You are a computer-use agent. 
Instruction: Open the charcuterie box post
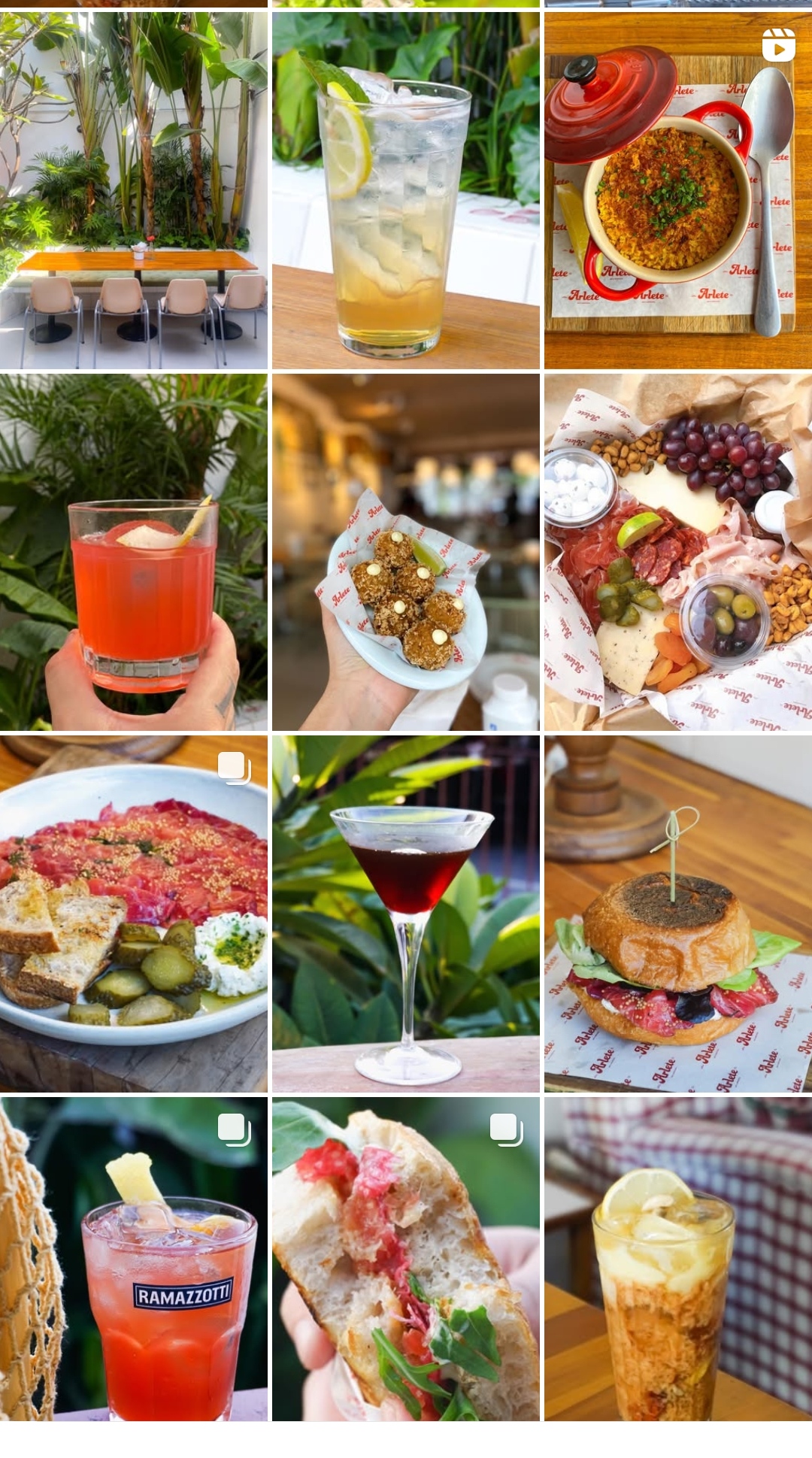point(678,552)
